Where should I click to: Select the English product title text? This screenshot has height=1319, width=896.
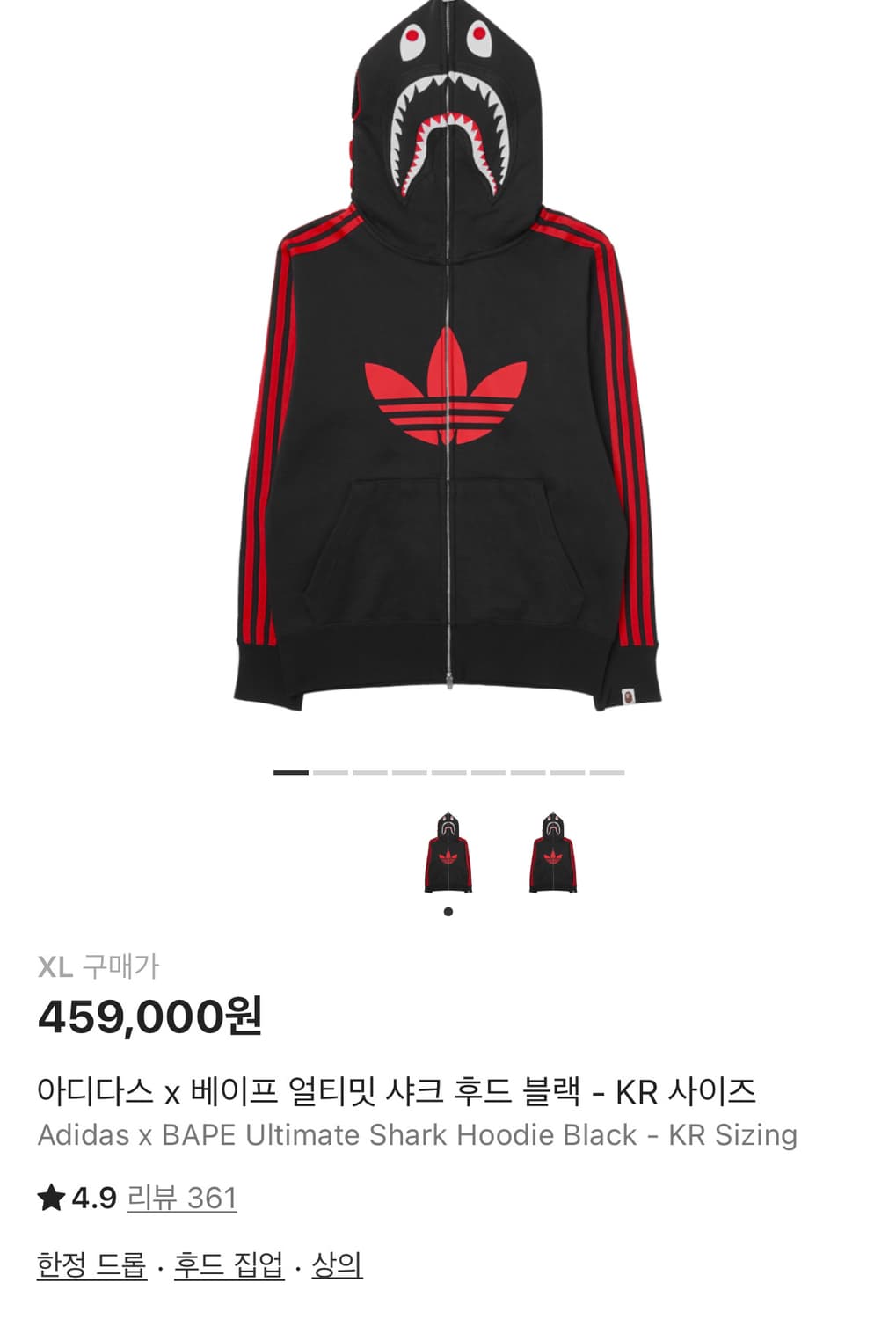pos(418,1134)
